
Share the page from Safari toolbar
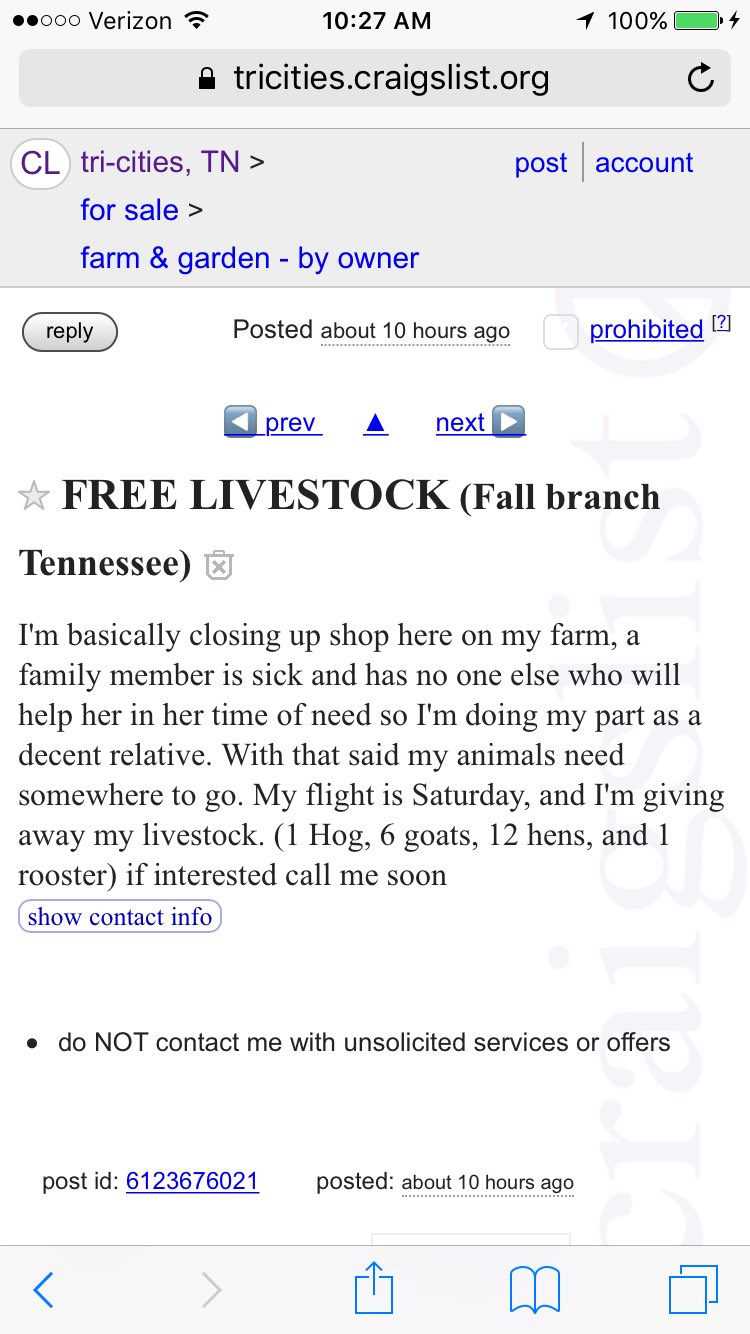375,1289
